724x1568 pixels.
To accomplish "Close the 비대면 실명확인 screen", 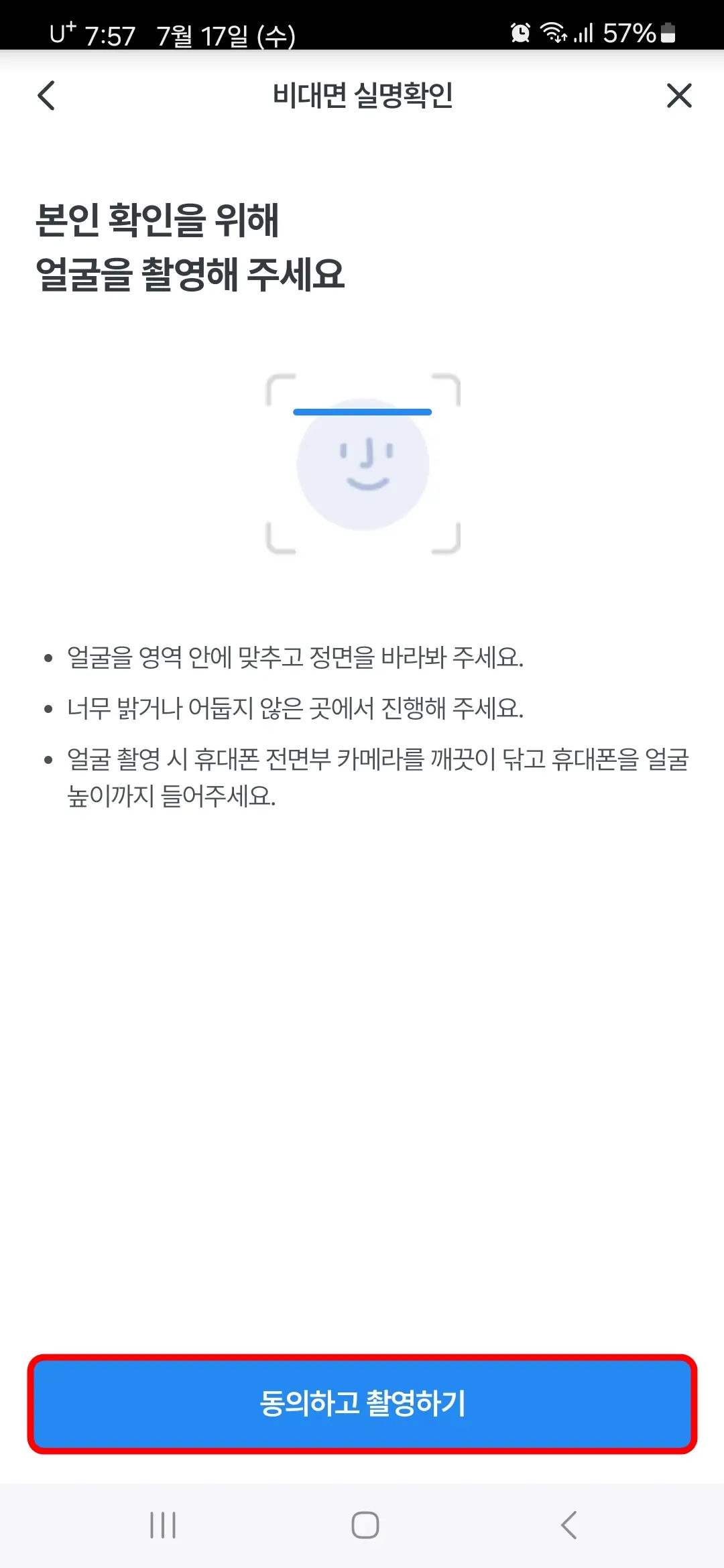I will pos(678,96).
